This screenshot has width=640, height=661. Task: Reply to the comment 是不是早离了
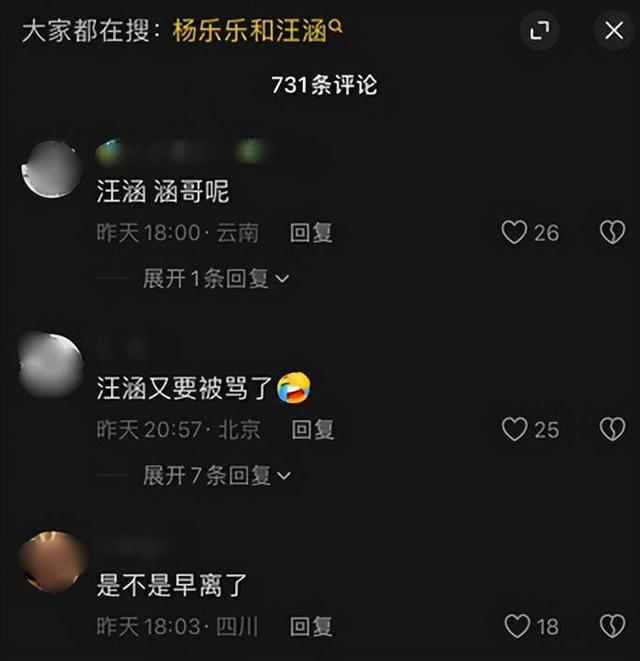[x=311, y=627]
